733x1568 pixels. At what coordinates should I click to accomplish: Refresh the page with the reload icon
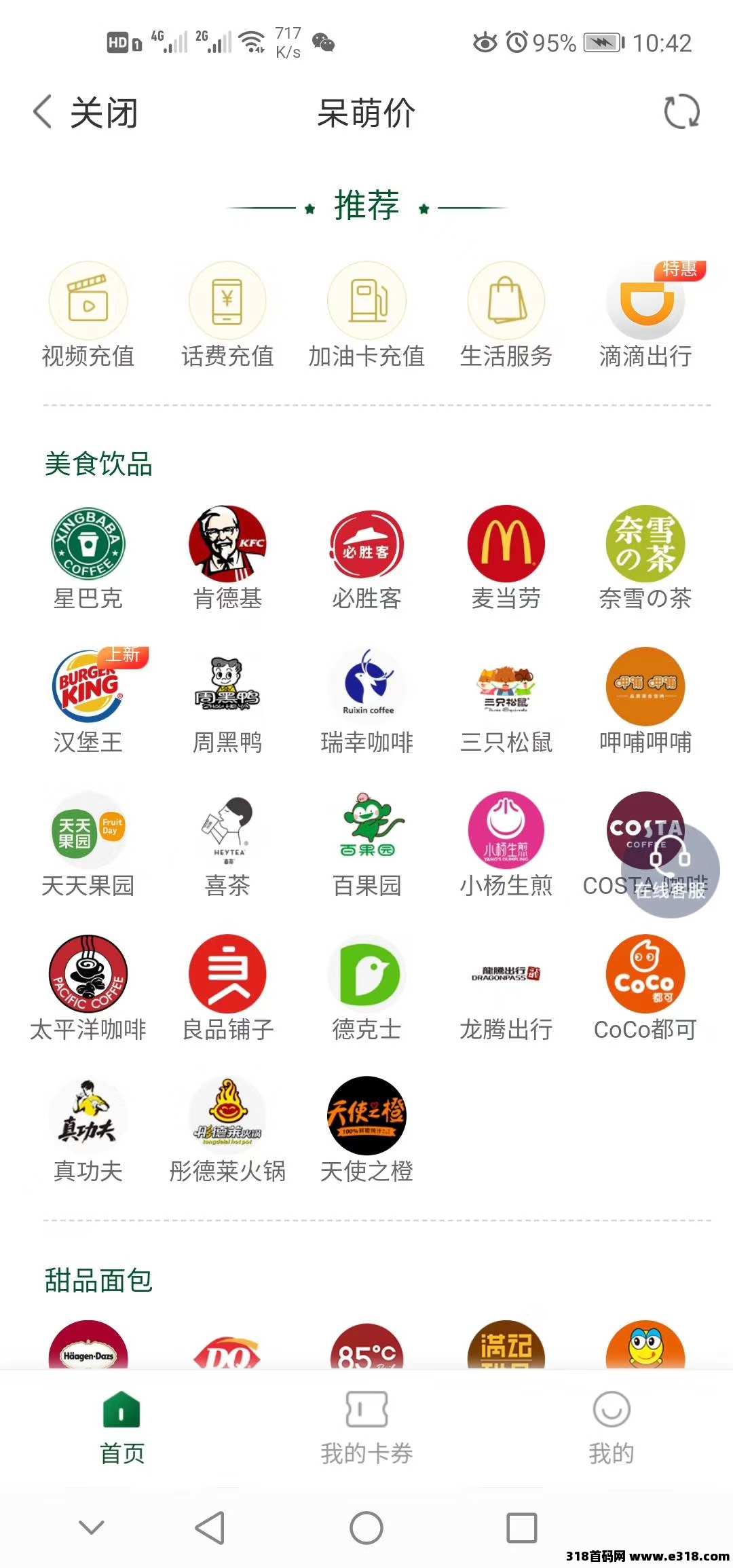681,112
